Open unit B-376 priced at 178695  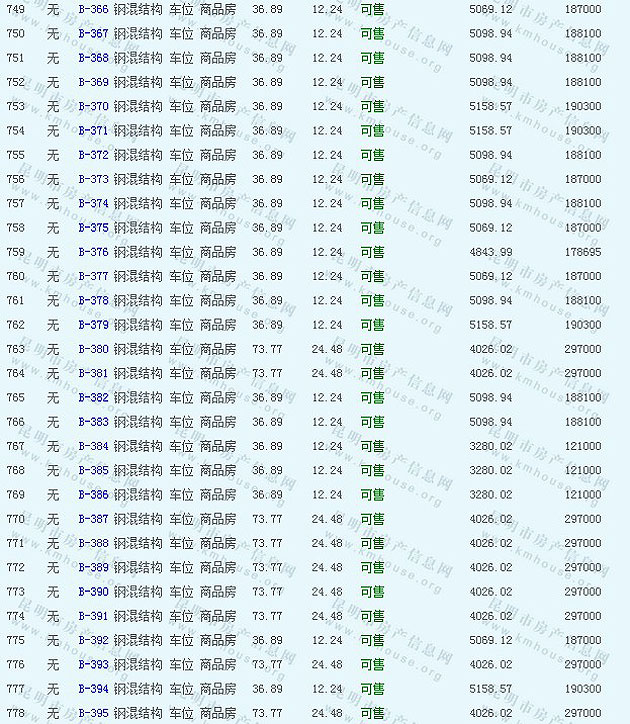tap(93, 253)
